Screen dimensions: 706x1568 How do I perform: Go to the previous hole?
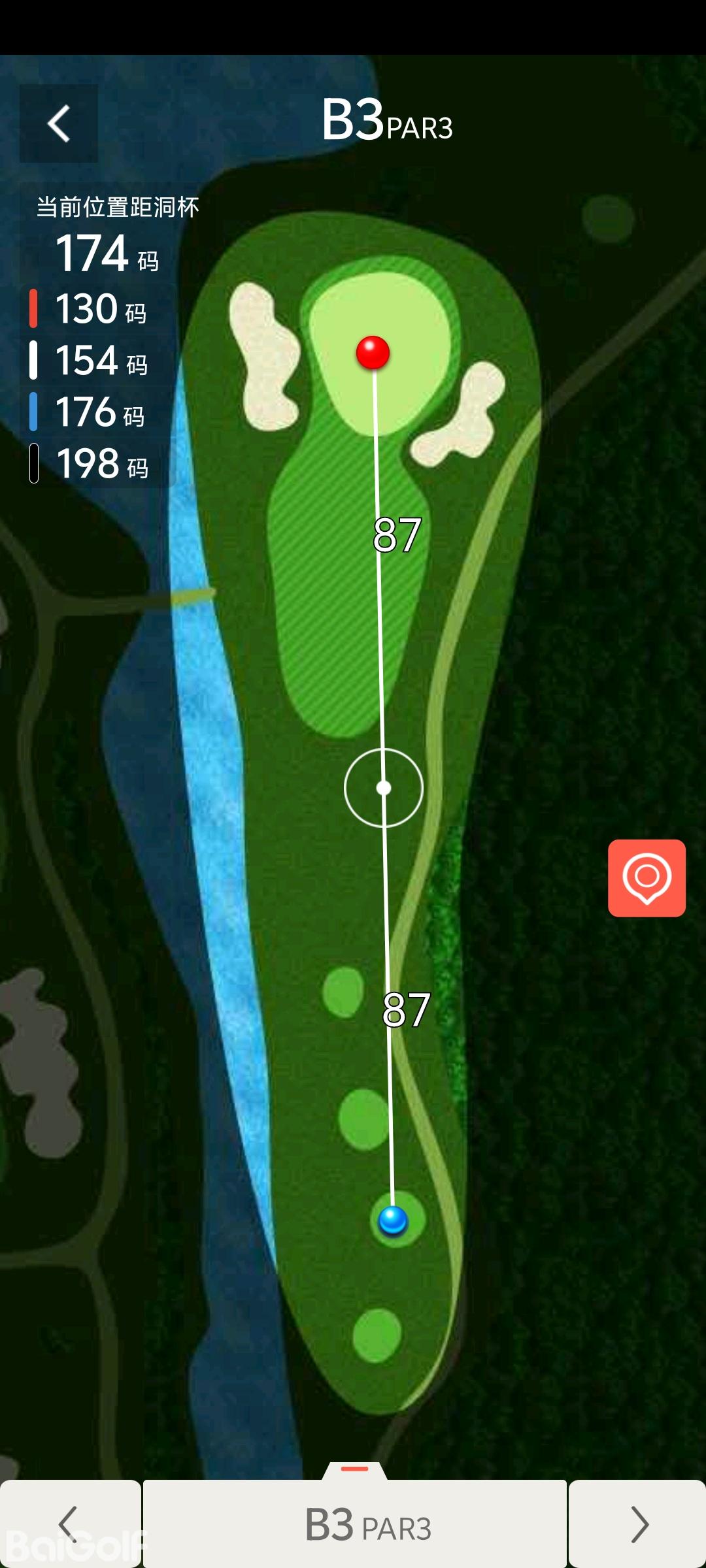(x=69, y=1524)
